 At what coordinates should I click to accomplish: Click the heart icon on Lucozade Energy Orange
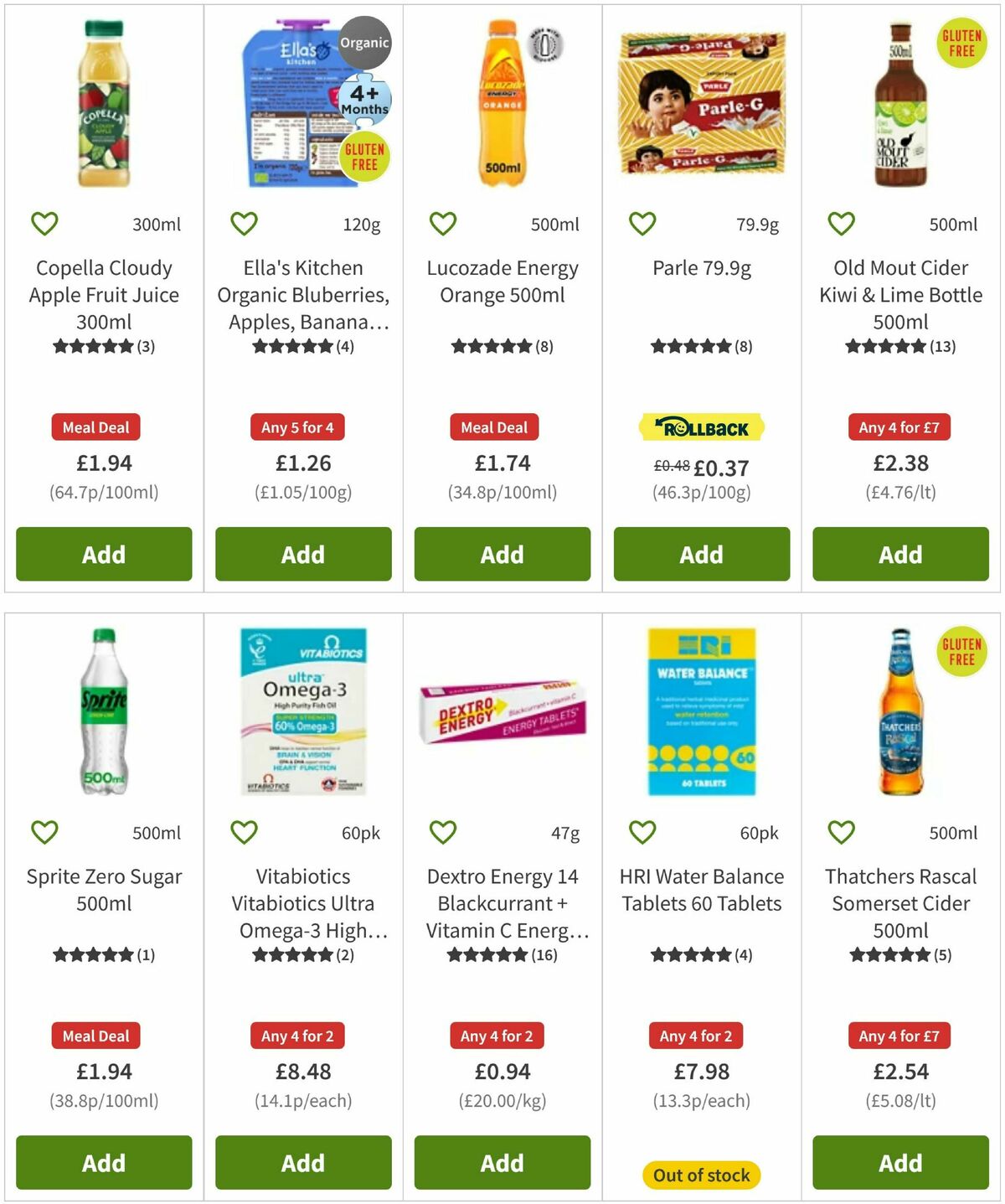[442, 223]
